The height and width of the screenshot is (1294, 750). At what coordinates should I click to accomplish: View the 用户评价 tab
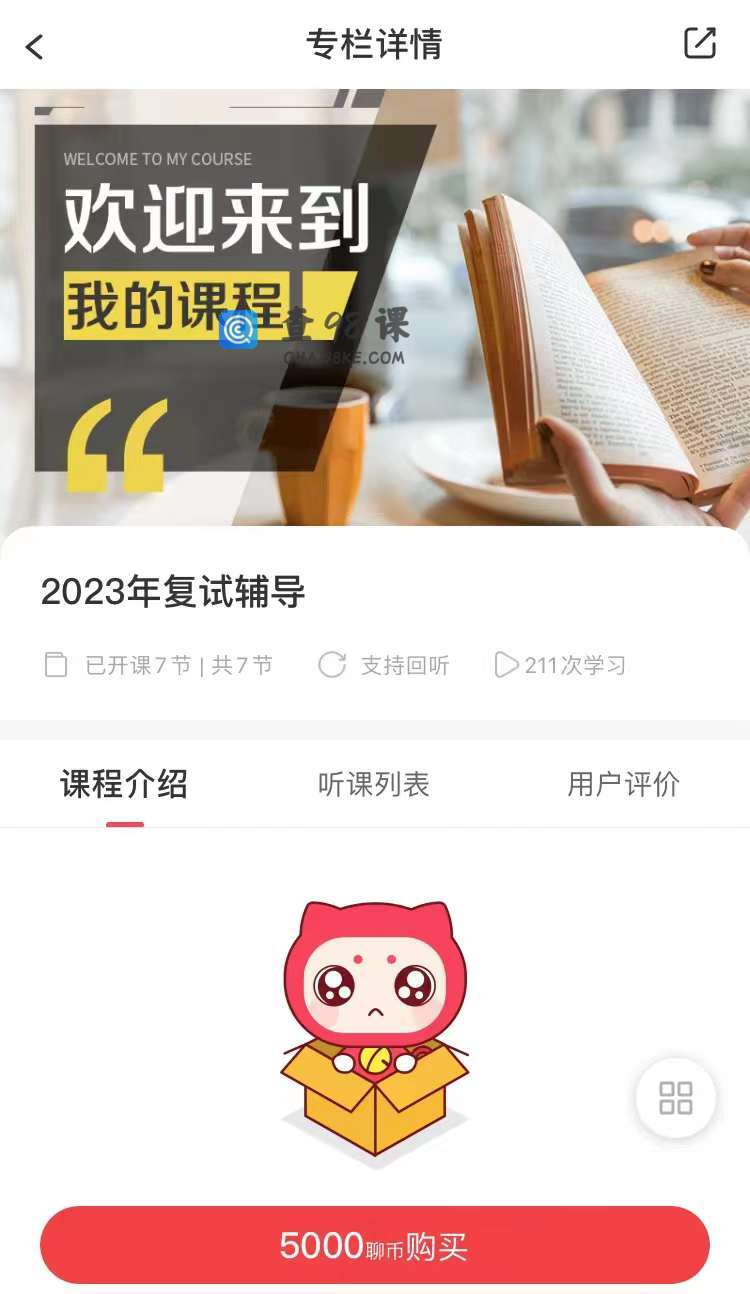623,785
